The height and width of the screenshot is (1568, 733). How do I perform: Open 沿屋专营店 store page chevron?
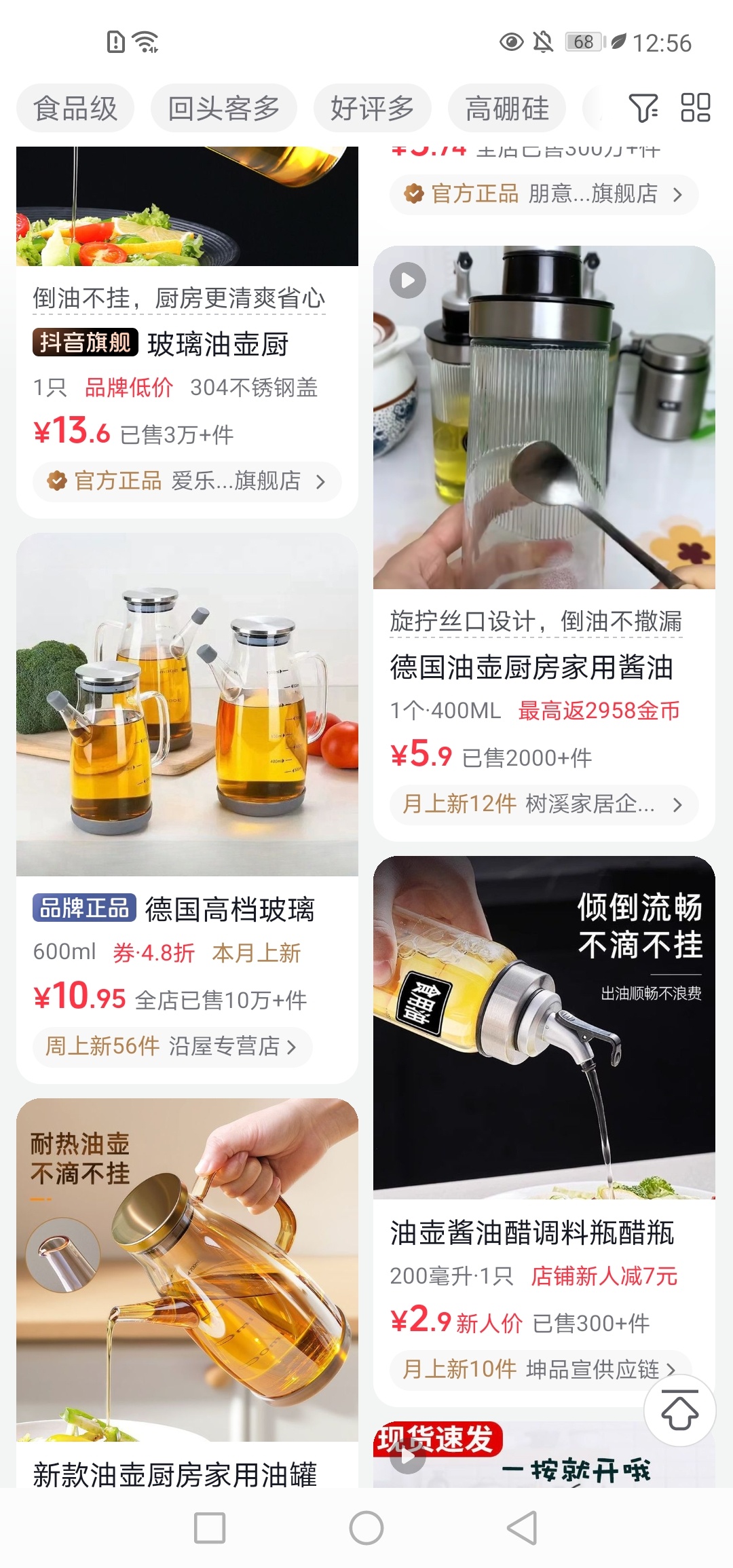point(292,1047)
